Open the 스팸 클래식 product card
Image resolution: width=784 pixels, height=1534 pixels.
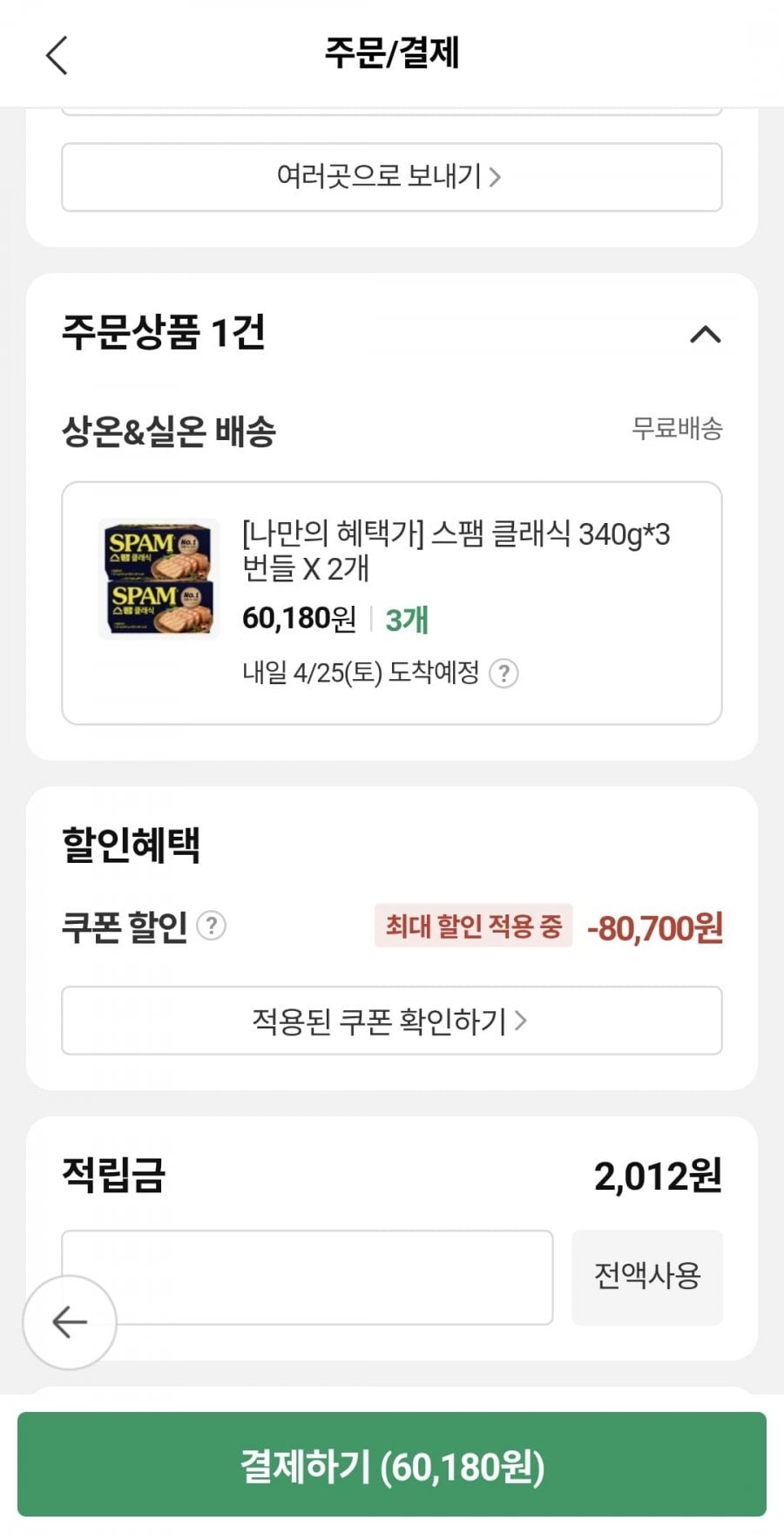click(391, 602)
